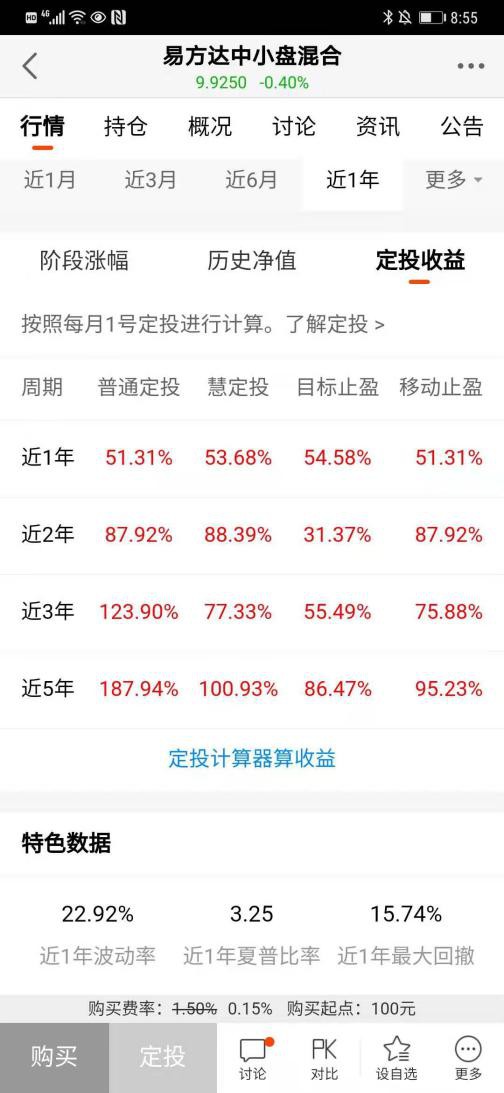Screen dimensions: 504x1093
Task: Open the PK 对比 comparison
Action: click(324, 1057)
